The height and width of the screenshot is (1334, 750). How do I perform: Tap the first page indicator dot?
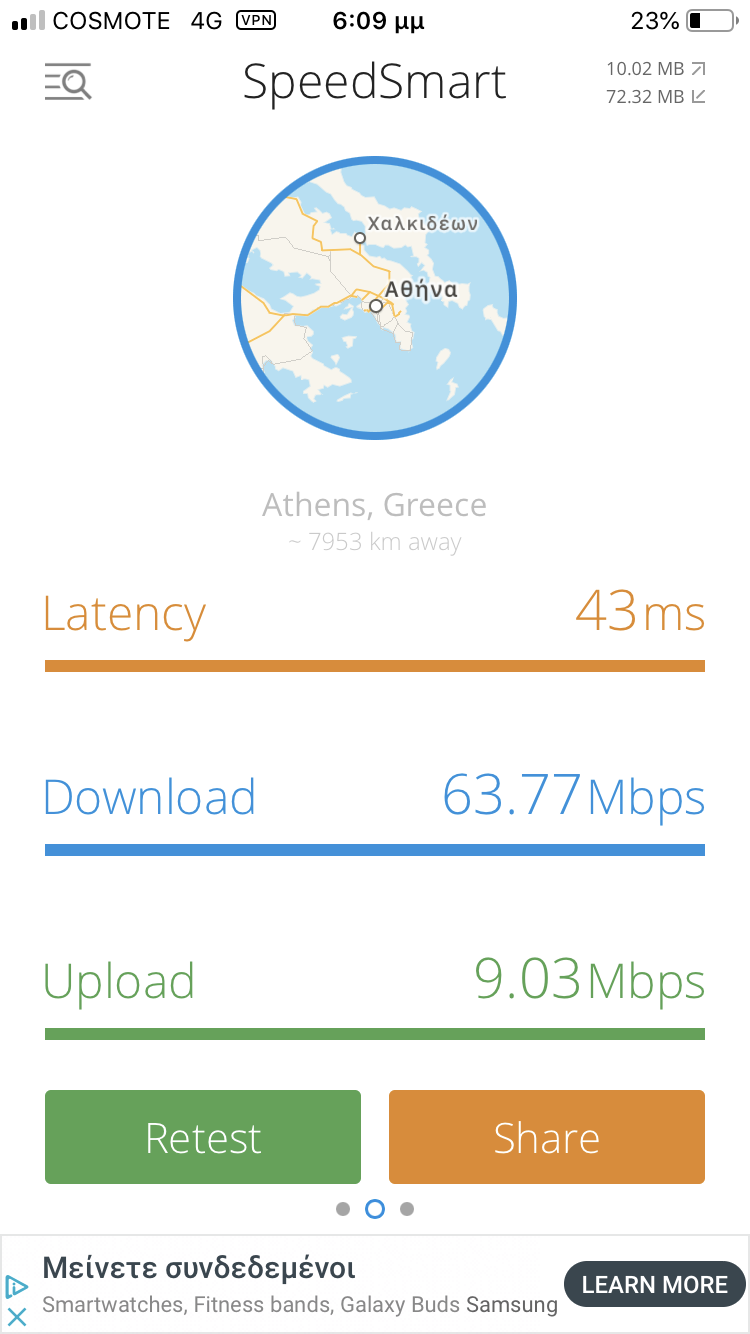(343, 1209)
